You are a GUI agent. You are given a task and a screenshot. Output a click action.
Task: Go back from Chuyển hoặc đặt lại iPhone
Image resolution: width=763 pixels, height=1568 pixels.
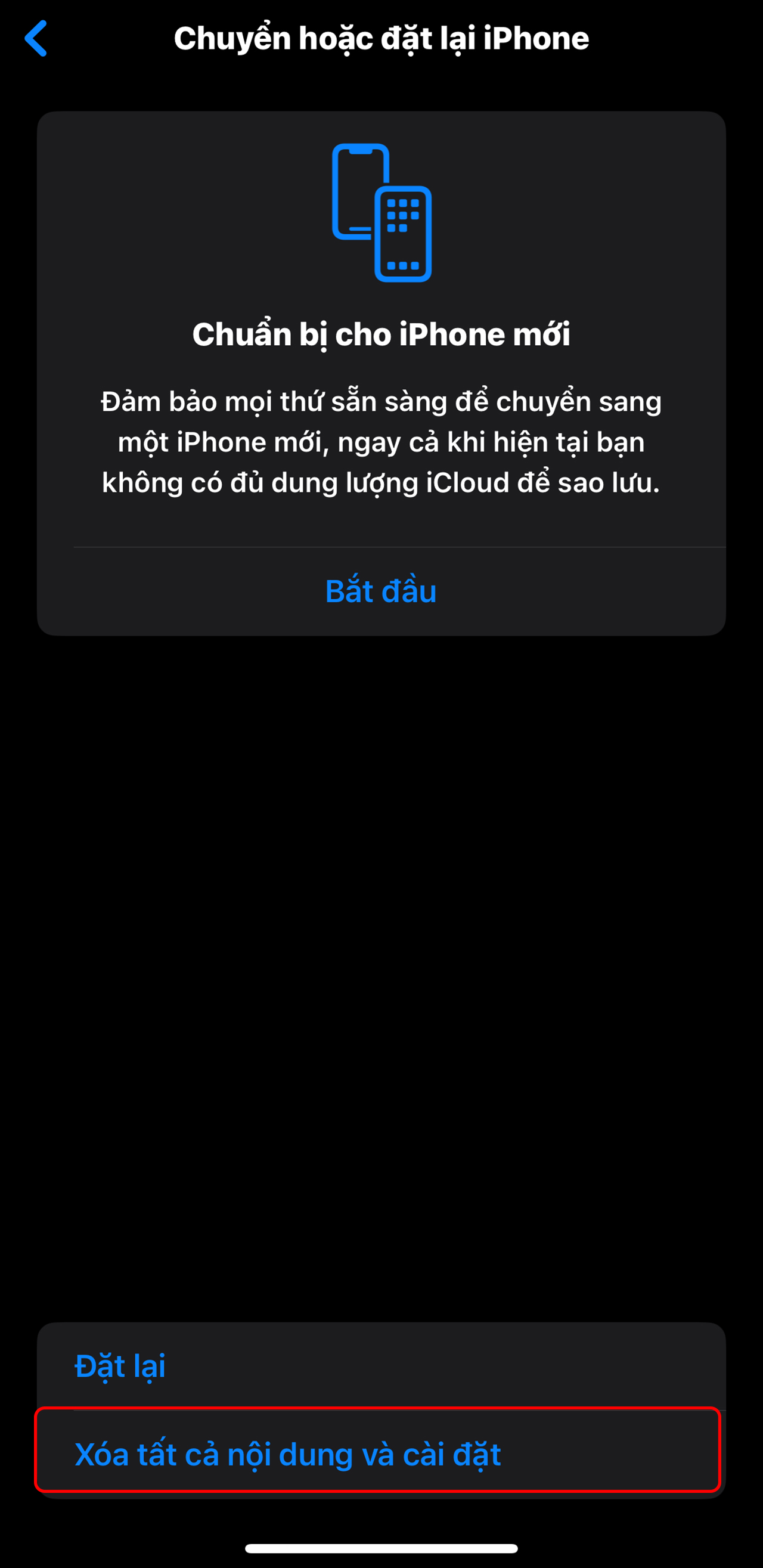[x=36, y=38]
